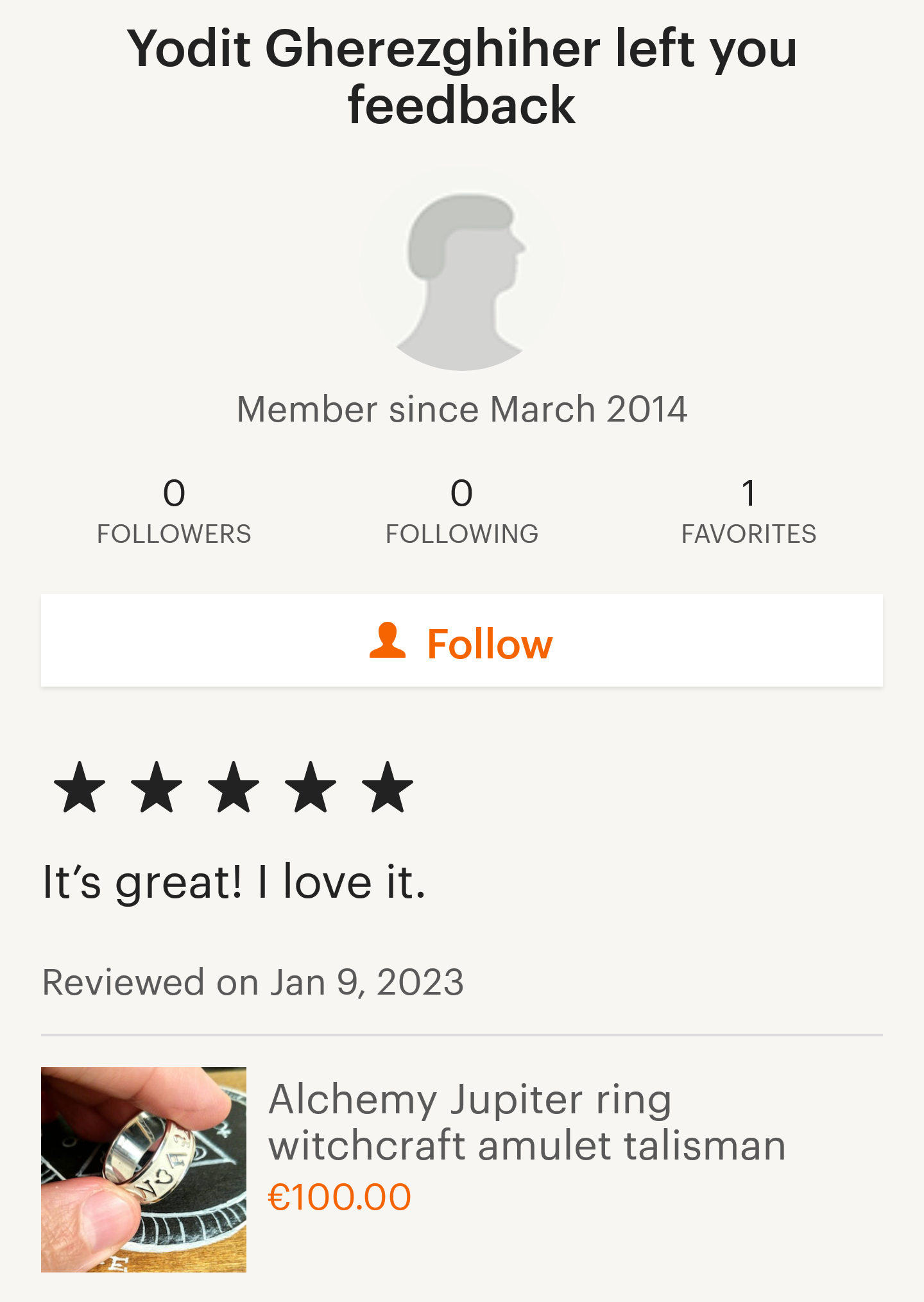This screenshot has width=924, height=1302.
Task: Open the Alchemy Jupiter ring witchcraft amulet title
Action: 526,1123
